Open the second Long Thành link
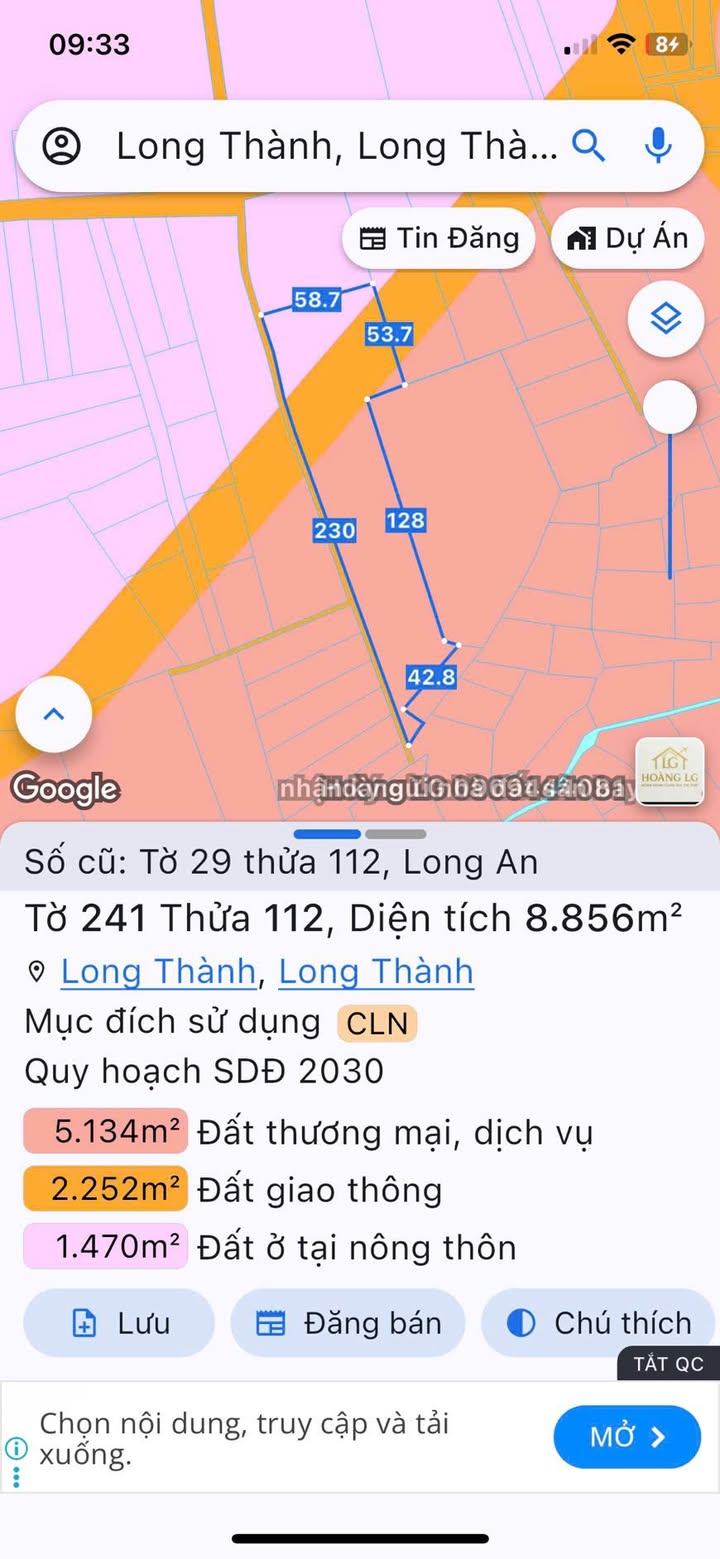 pos(375,971)
